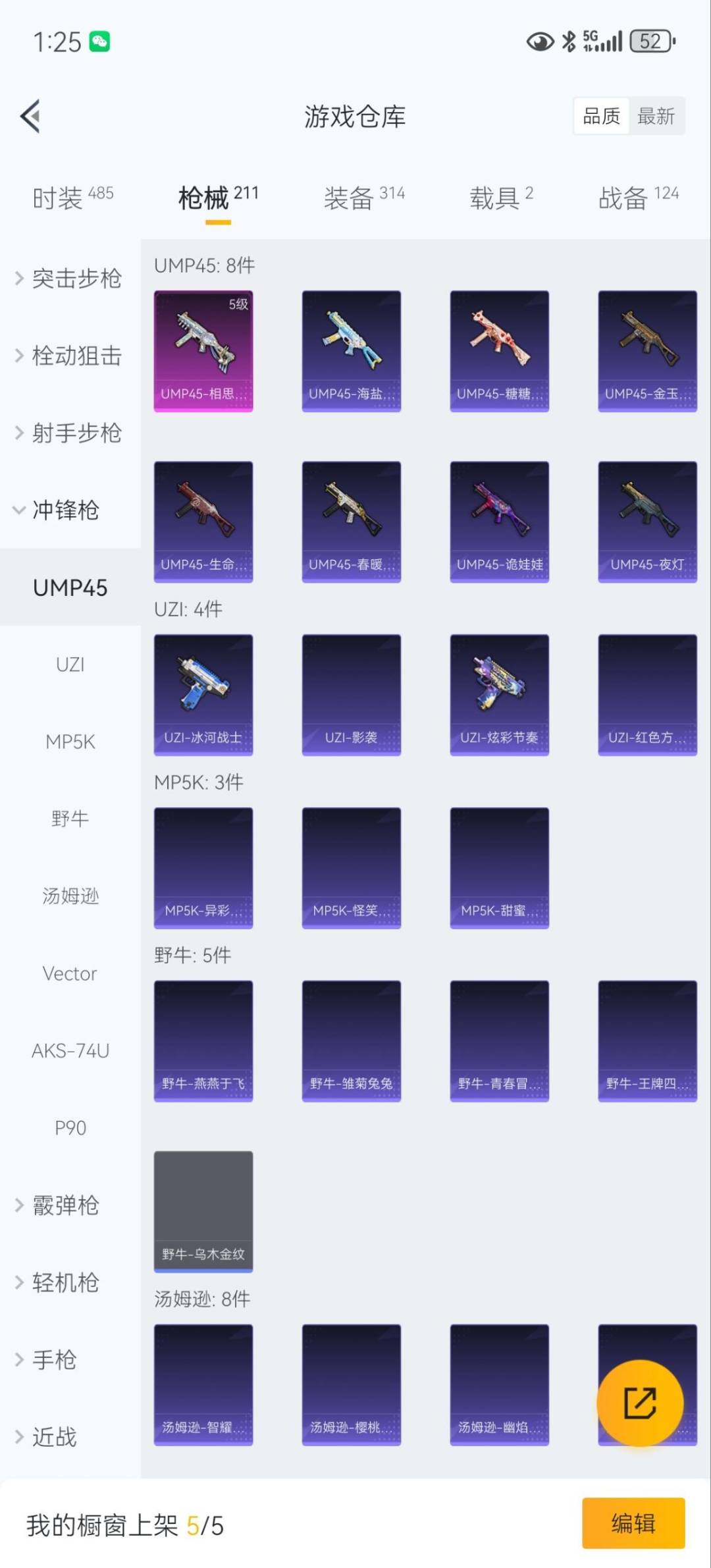
Task: View the UZI-炫彩节奏 skin
Action: point(499,693)
